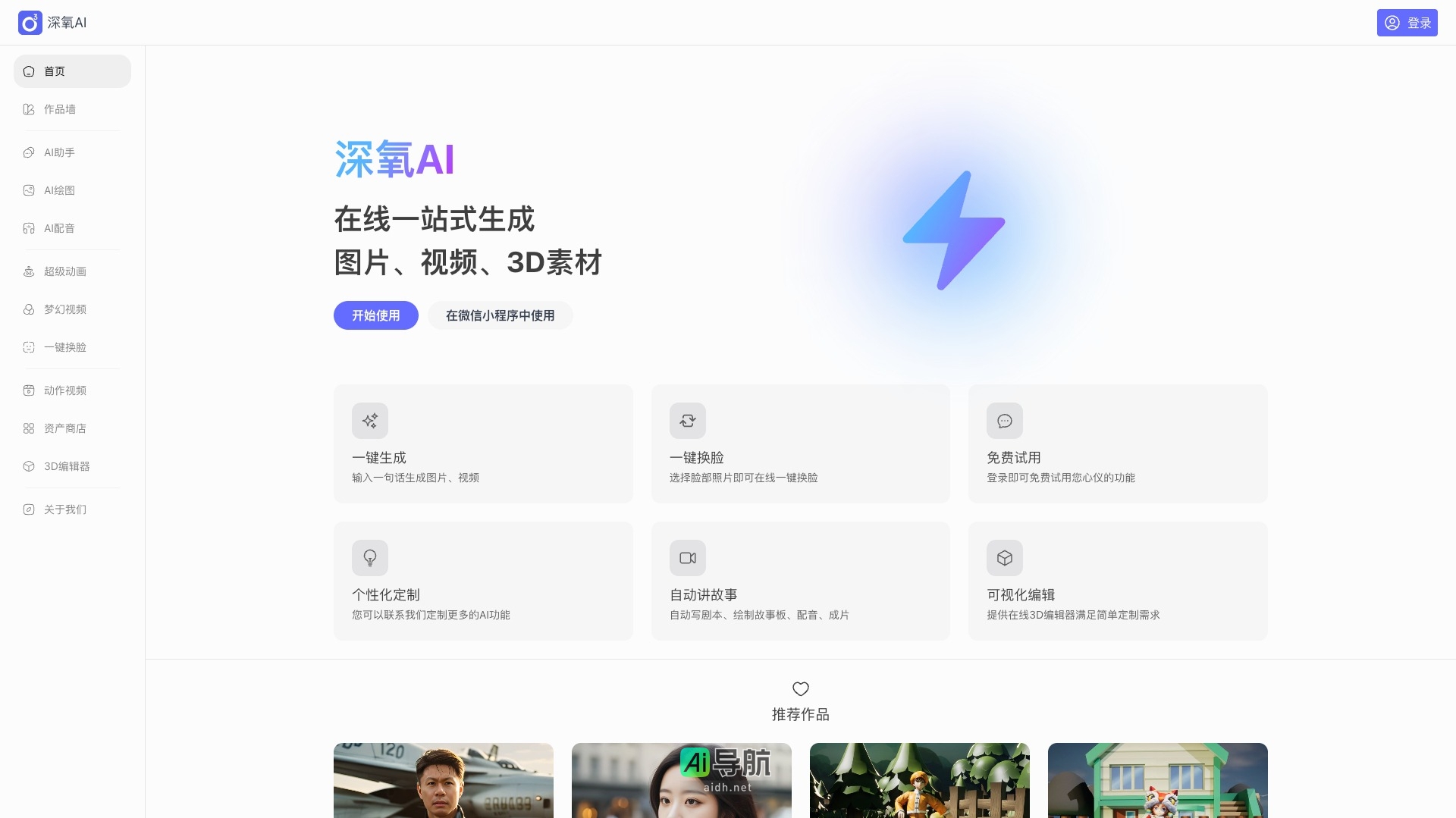1456x818 pixels.
Task: Open the 动作视频 page
Action: point(72,390)
